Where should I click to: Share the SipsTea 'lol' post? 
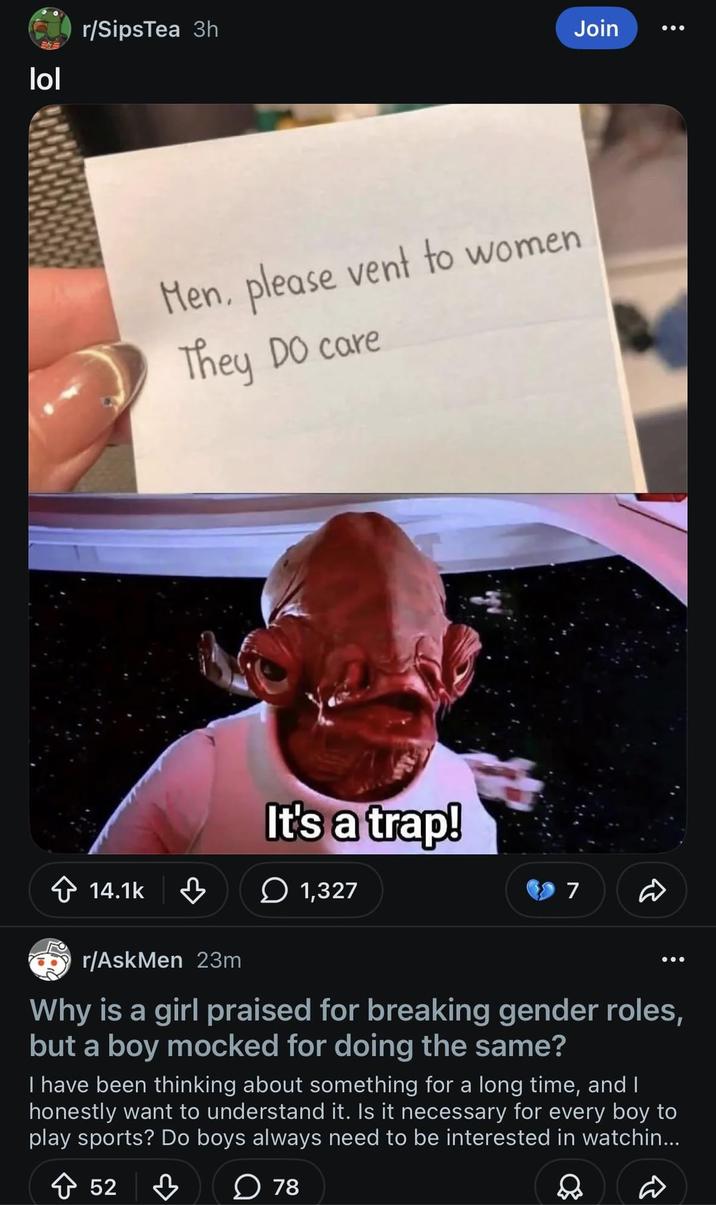[651, 890]
